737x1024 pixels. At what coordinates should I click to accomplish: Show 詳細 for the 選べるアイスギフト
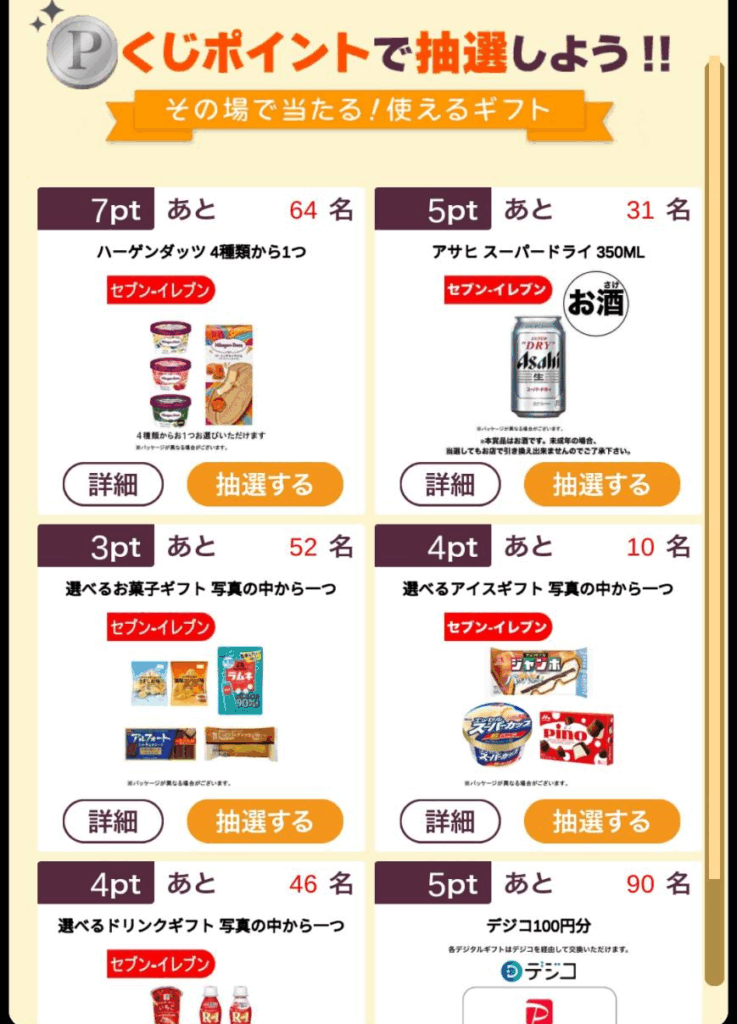(x=450, y=822)
